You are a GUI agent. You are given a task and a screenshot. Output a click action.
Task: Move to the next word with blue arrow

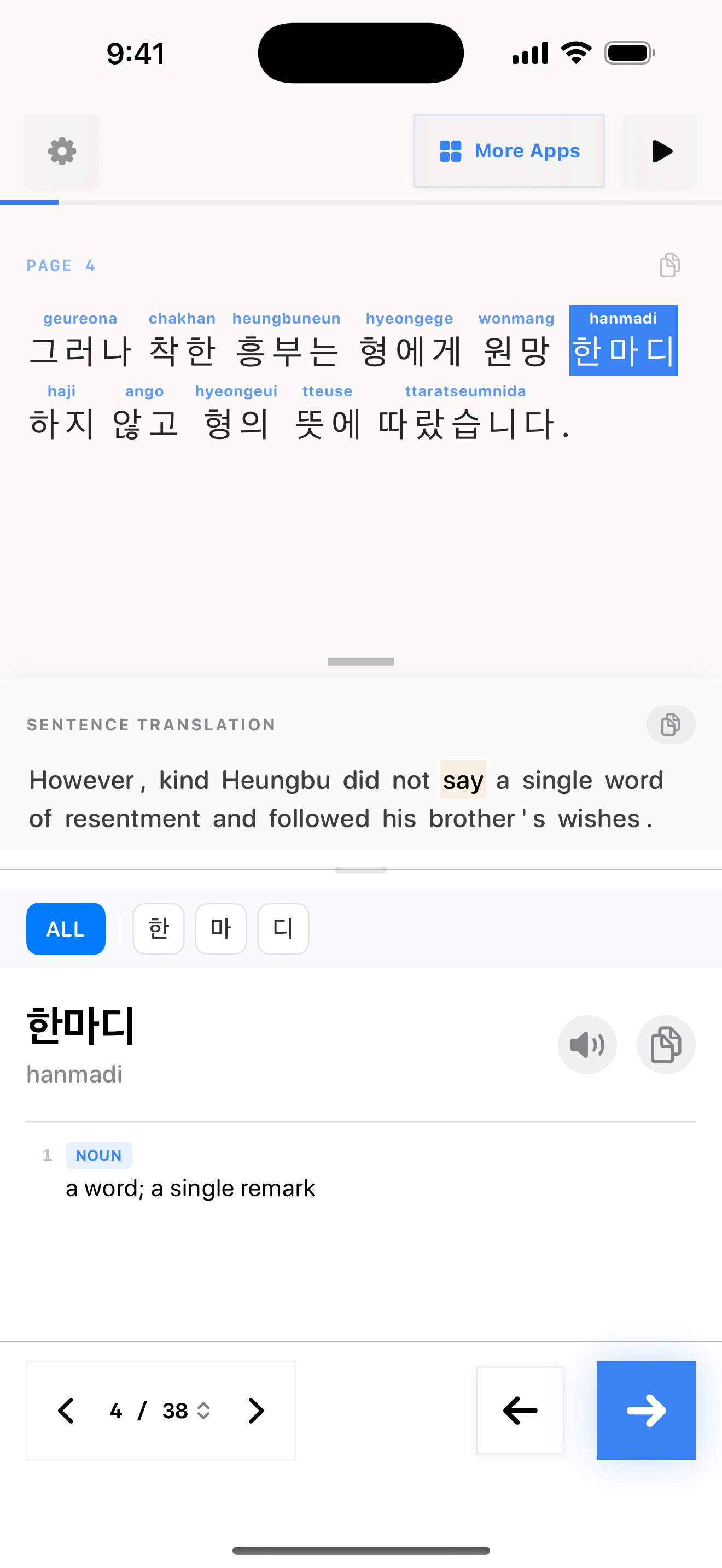pyautogui.click(x=646, y=1411)
